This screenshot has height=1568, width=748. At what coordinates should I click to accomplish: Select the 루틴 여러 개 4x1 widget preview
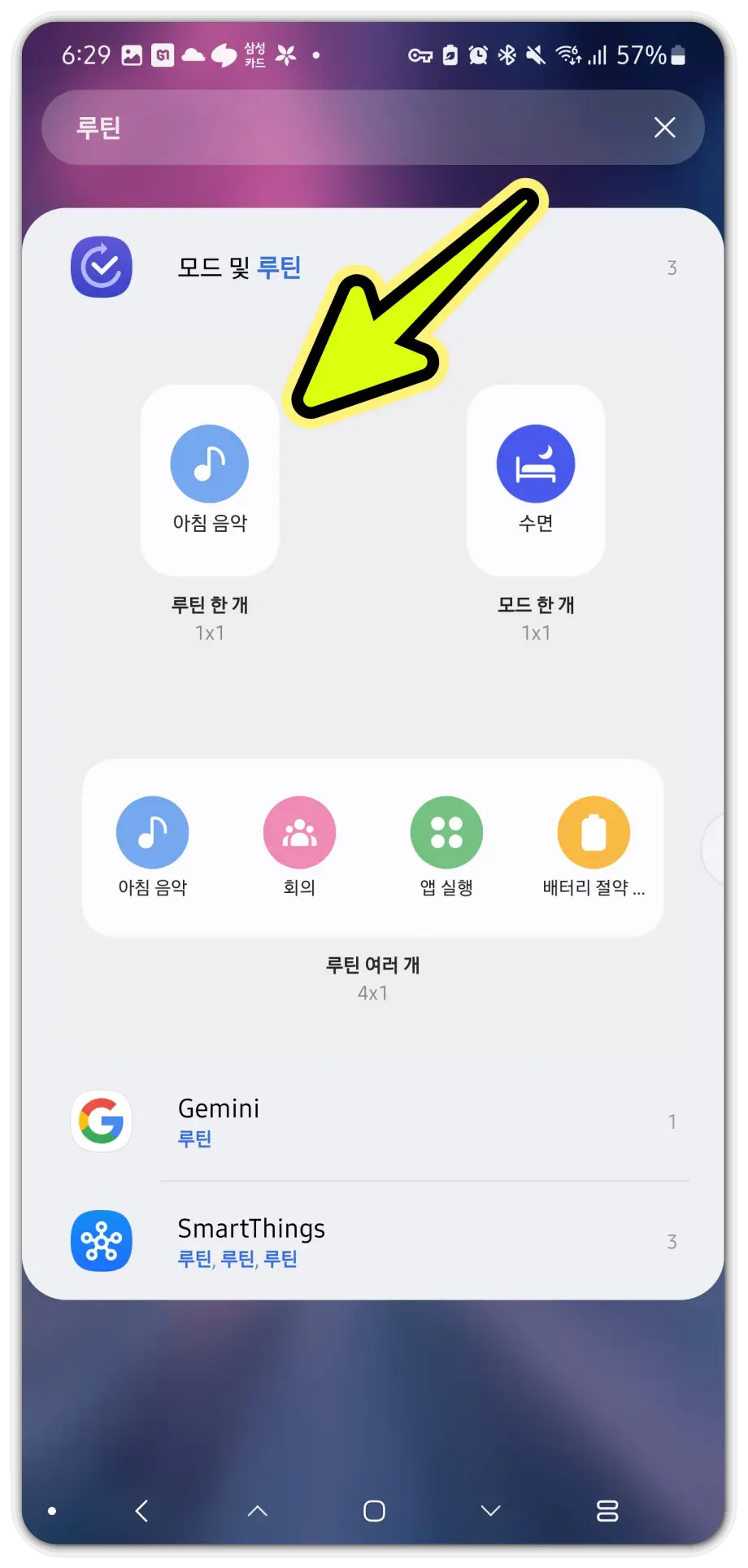pos(372,847)
